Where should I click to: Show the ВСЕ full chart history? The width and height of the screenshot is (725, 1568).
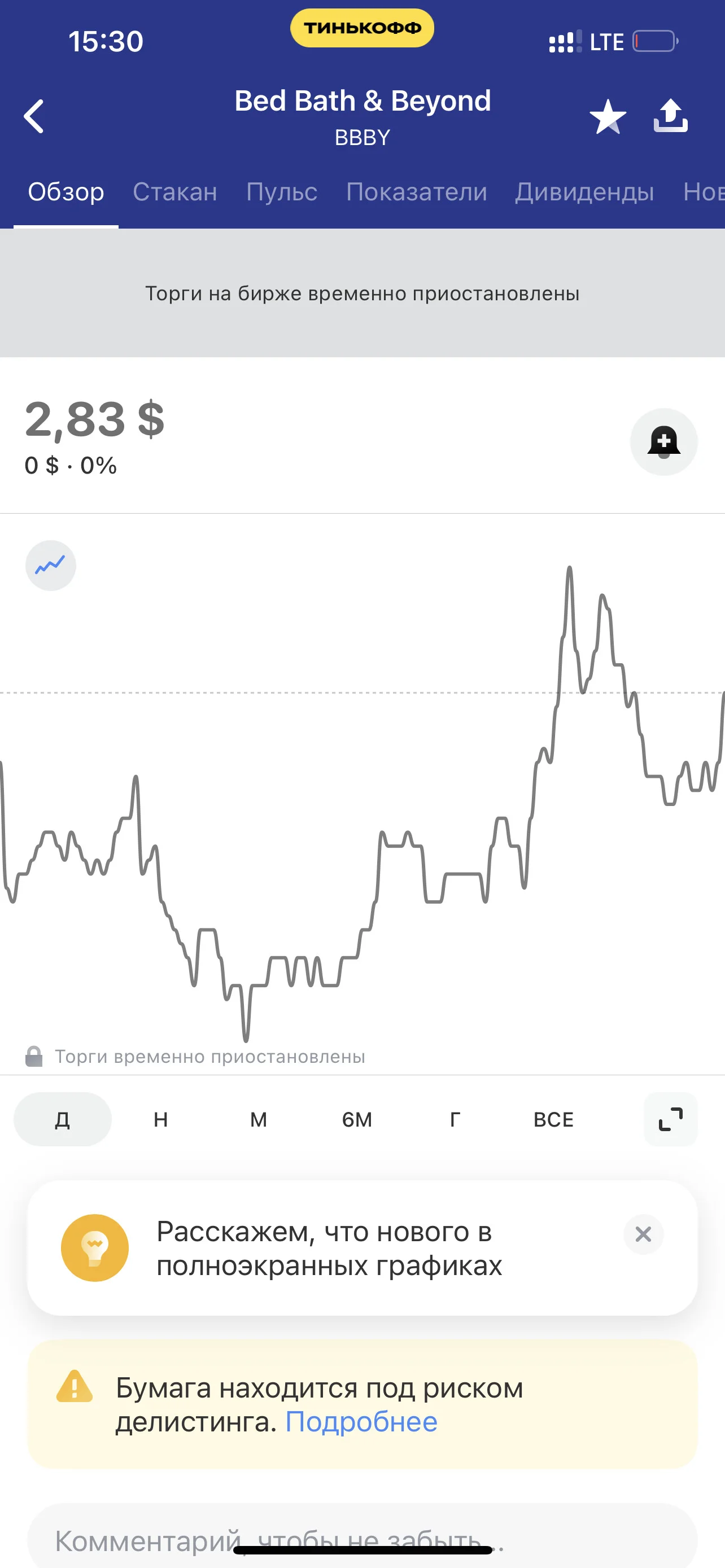553,1119
